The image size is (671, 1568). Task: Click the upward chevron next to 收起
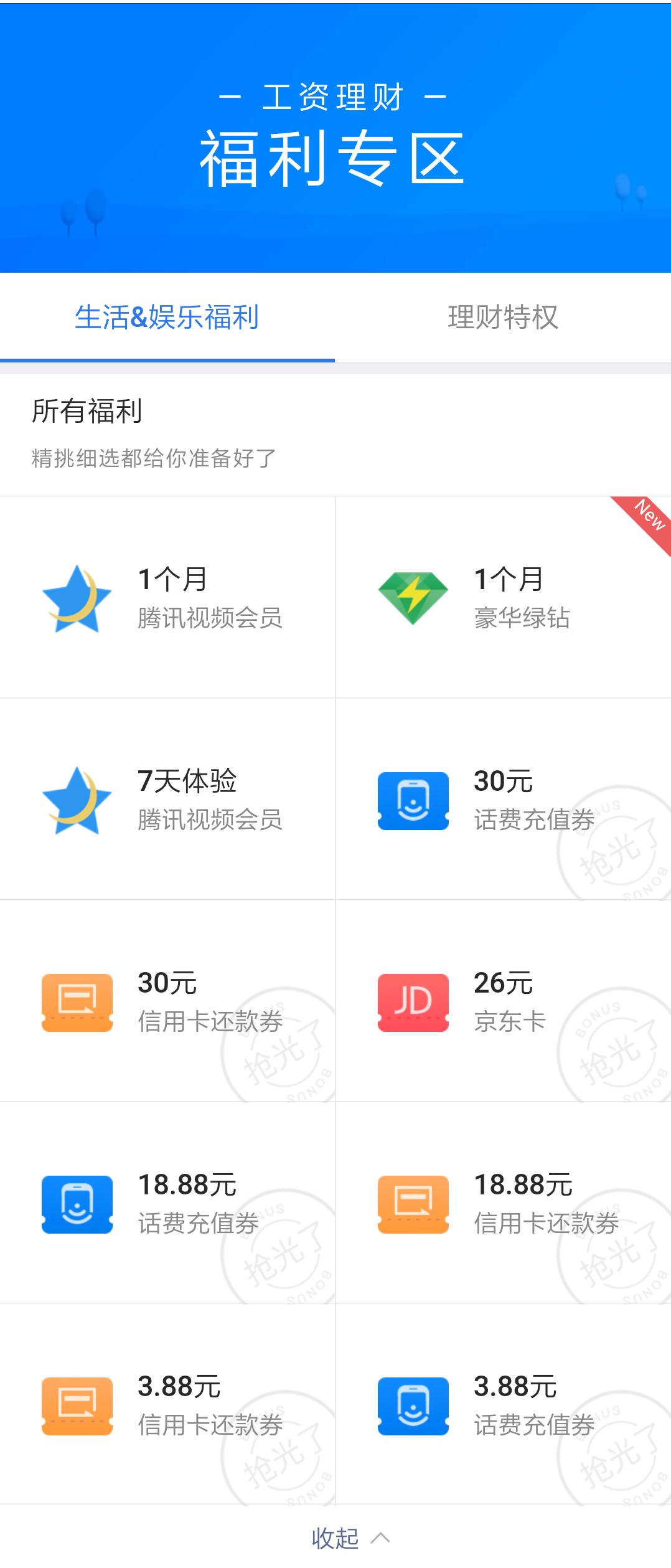(380, 1536)
